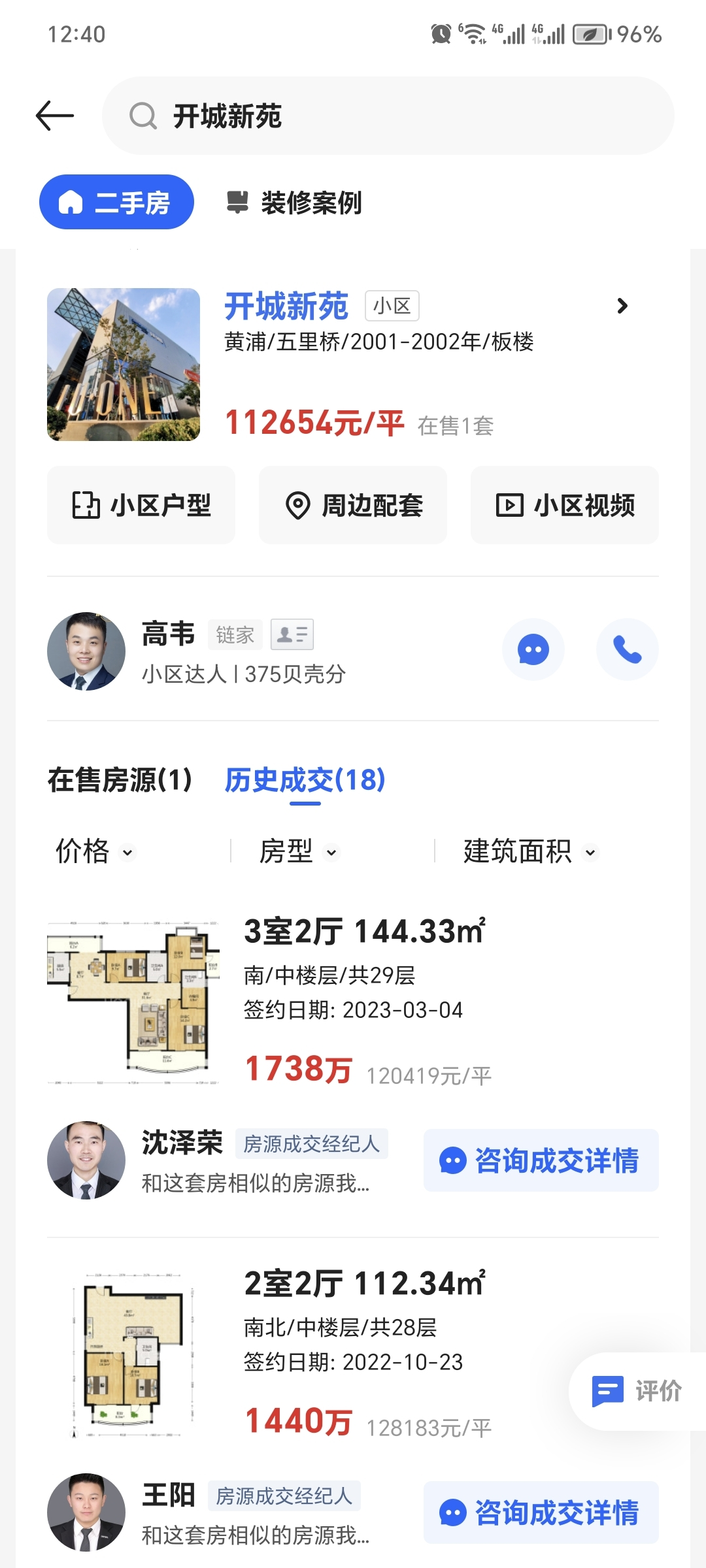Open chat with agent 高韦

point(533,649)
